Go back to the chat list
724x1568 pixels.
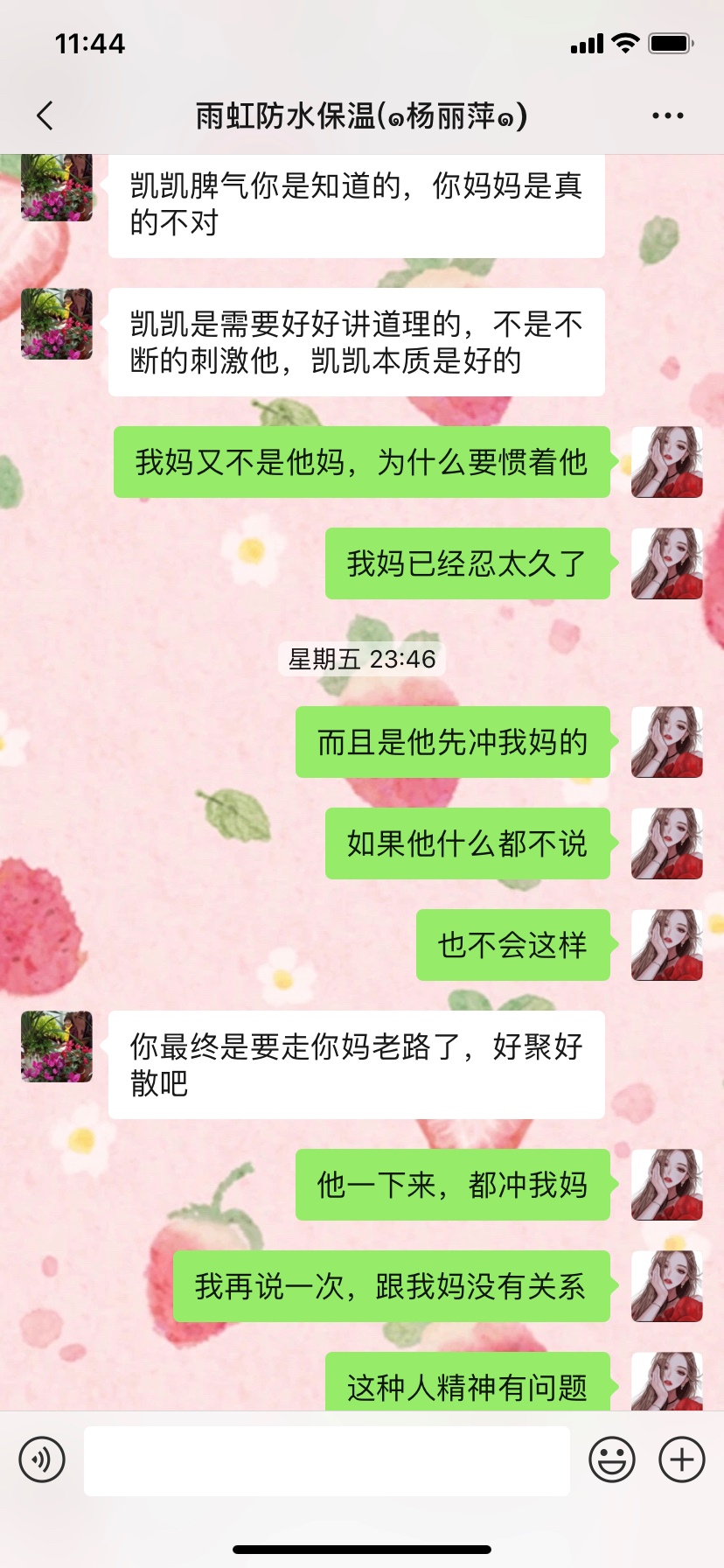click(x=45, y=115)
